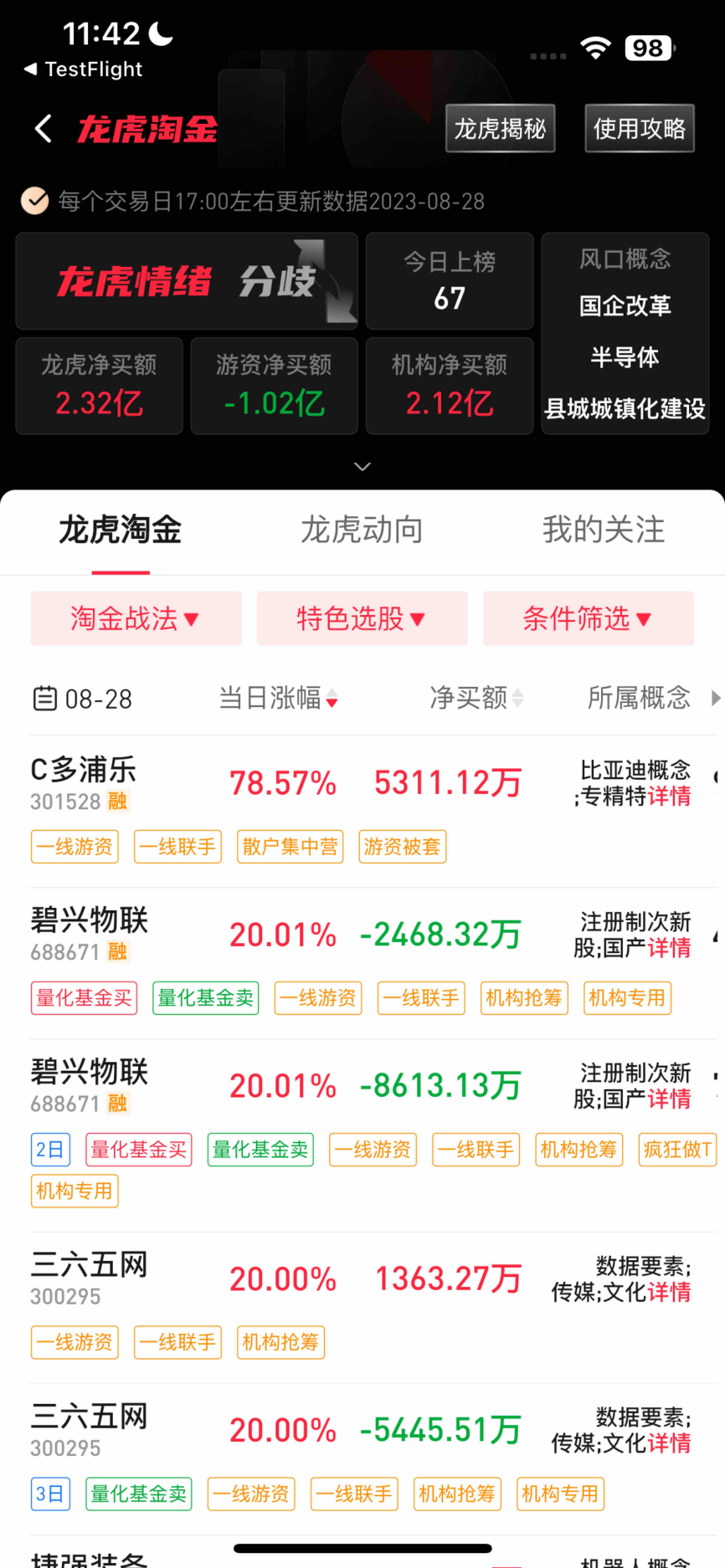Viewport: 725px width, 1568px height.
Task: Go back using the top-left arrow
Action: (x=44, y=129)
